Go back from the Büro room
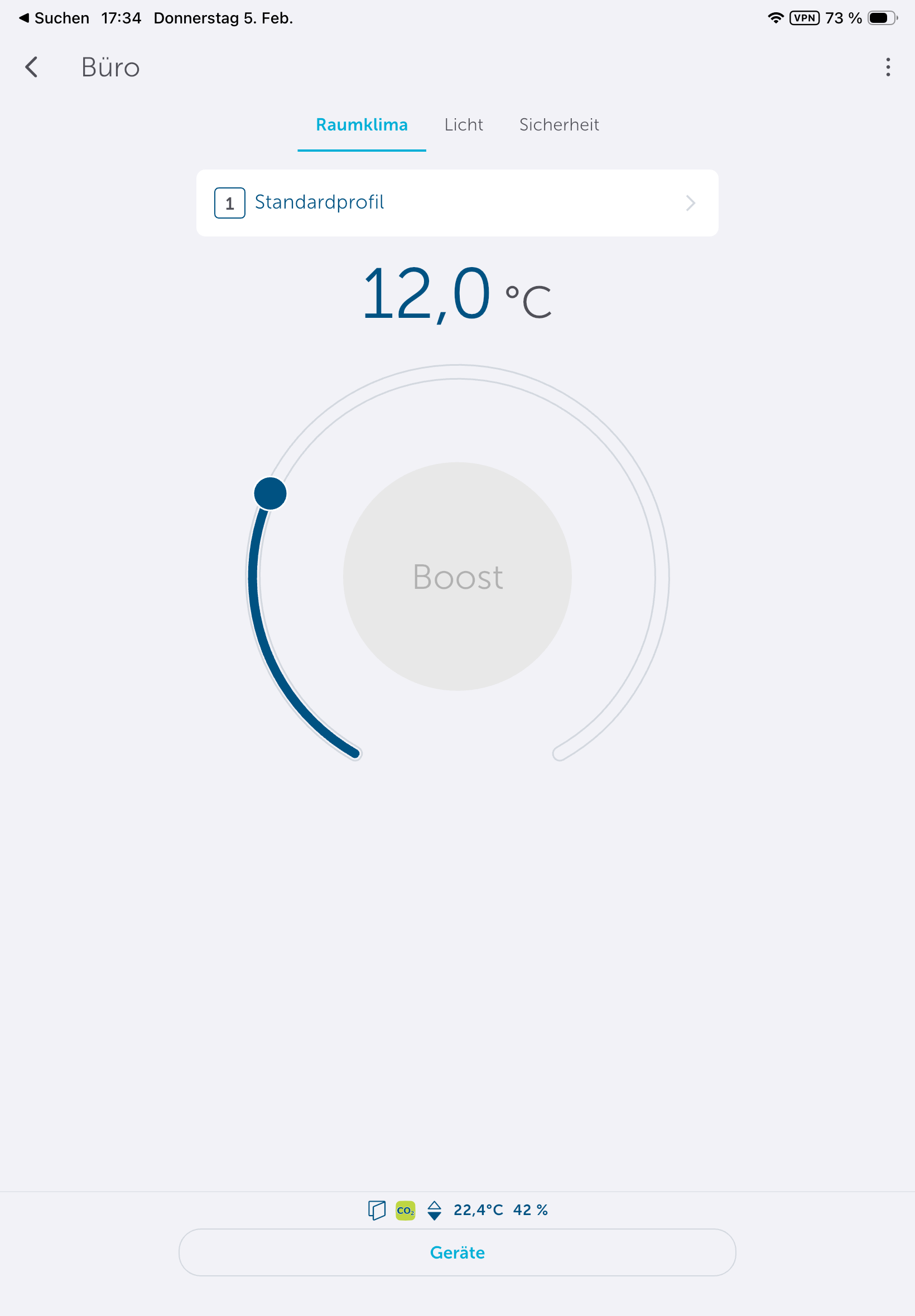This screenshot has height=1316, width=915. [x=32, y=67]
